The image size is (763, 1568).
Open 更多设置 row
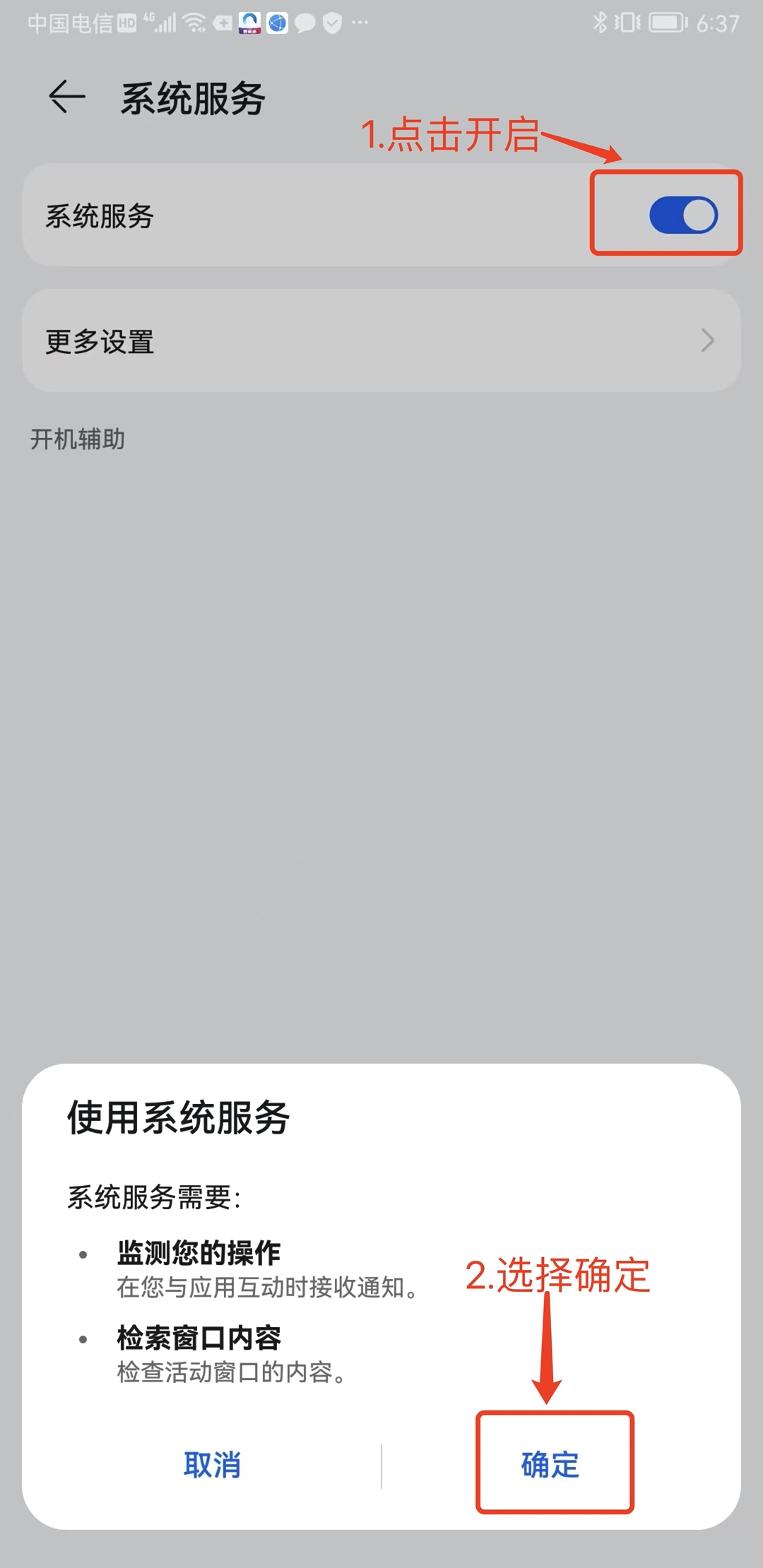(x=381, y=340)
